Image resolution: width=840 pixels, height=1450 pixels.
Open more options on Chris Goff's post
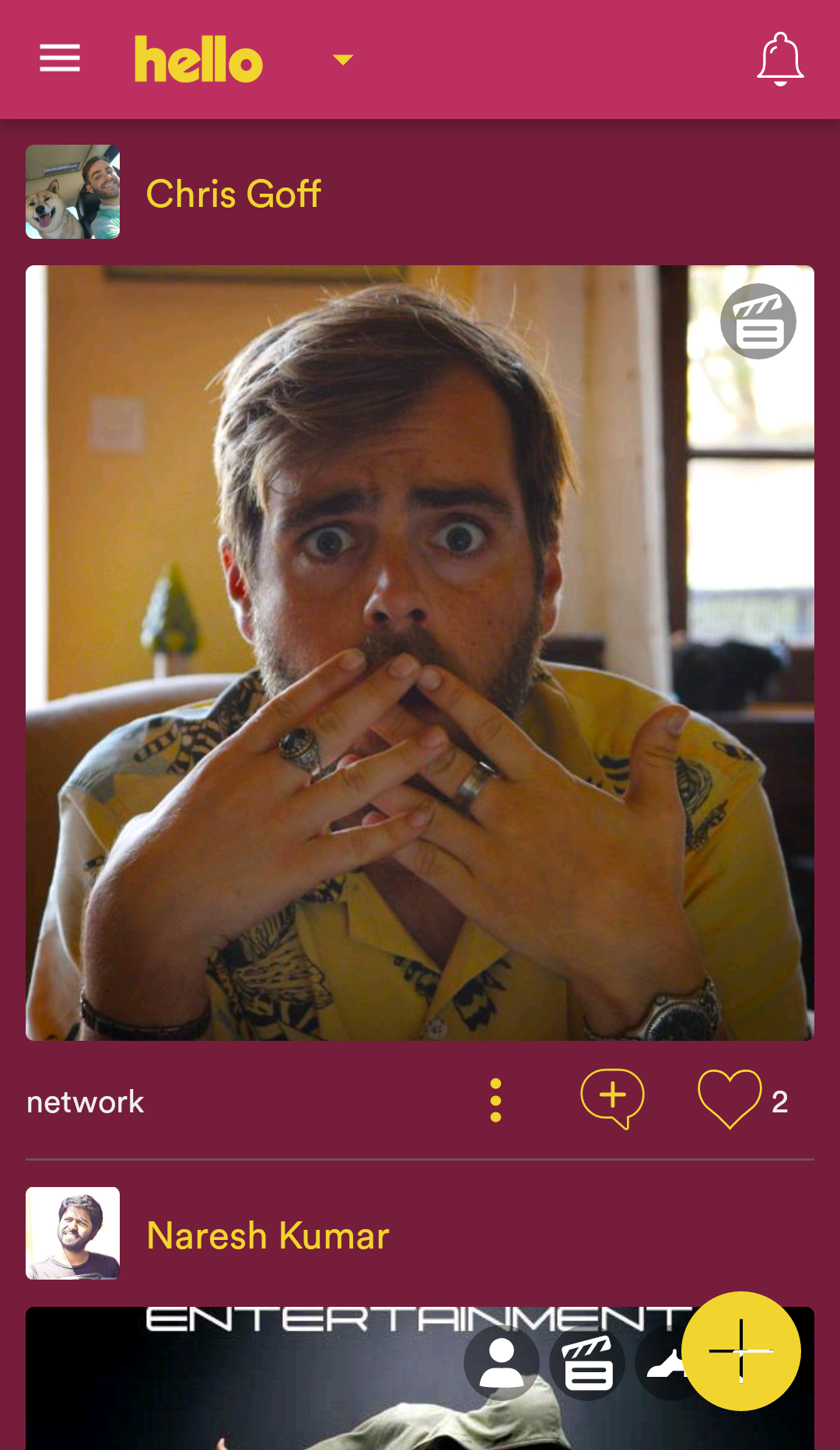(x=495, y=1101)
